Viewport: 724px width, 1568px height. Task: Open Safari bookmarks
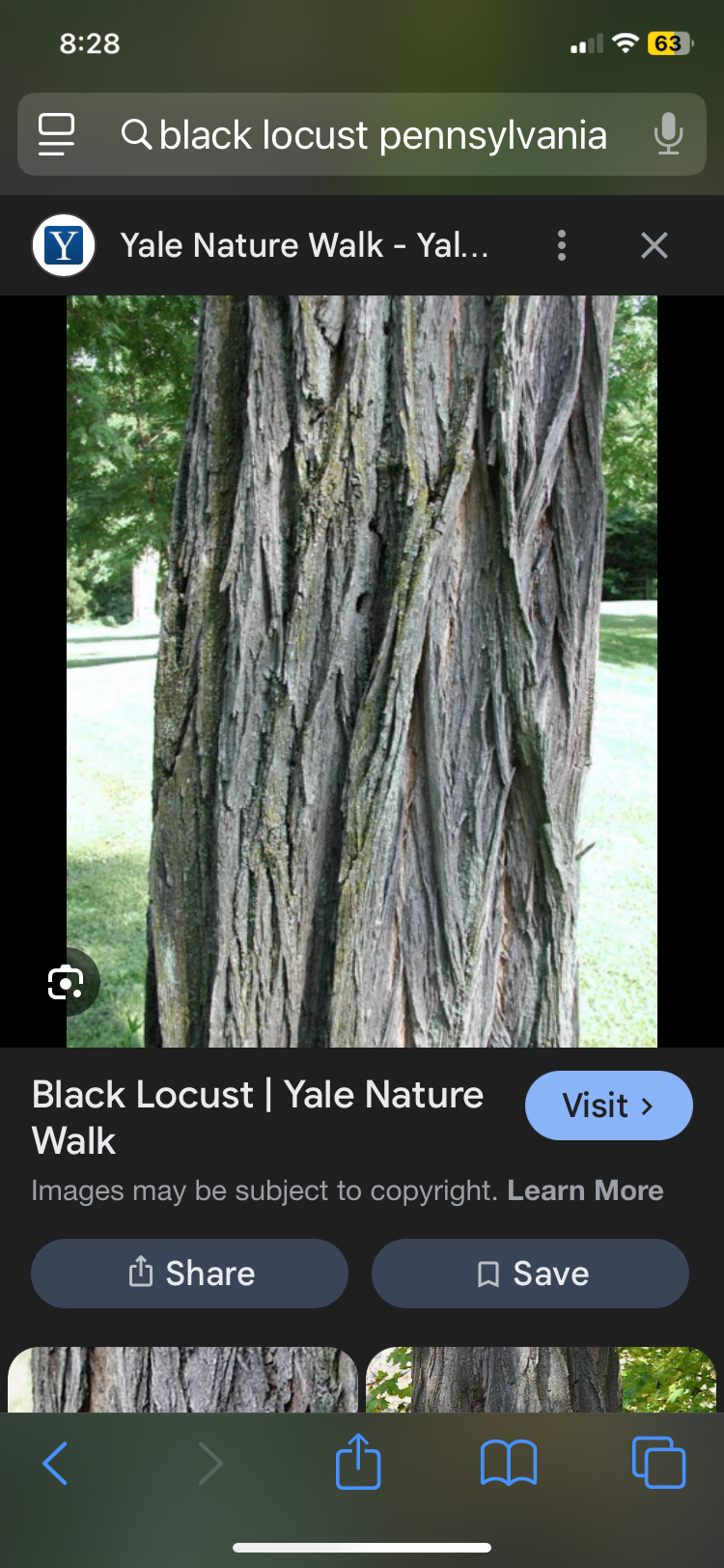pyautogui.click(x=508, y=1463)
